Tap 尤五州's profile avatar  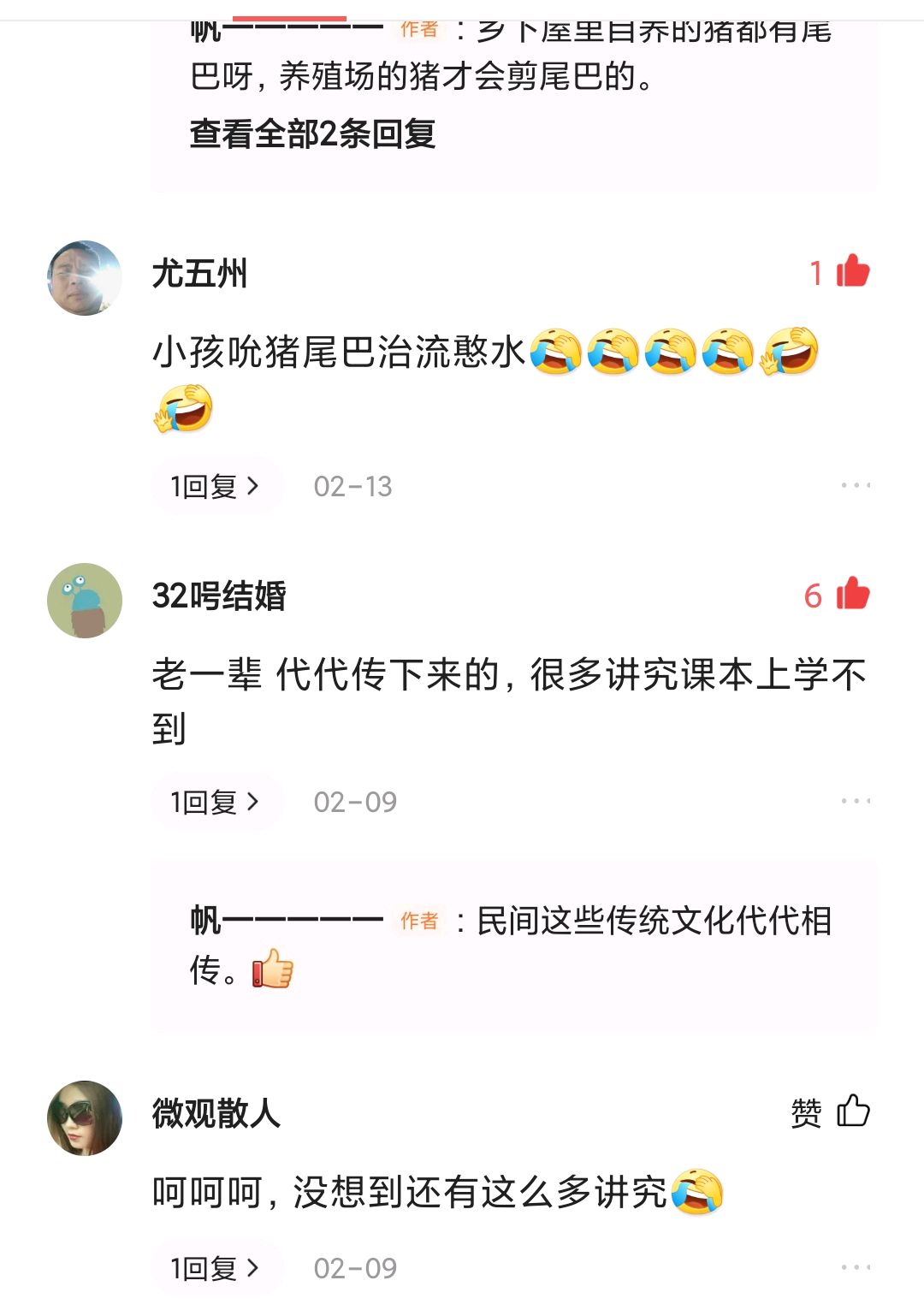click(x=83, y=278)
